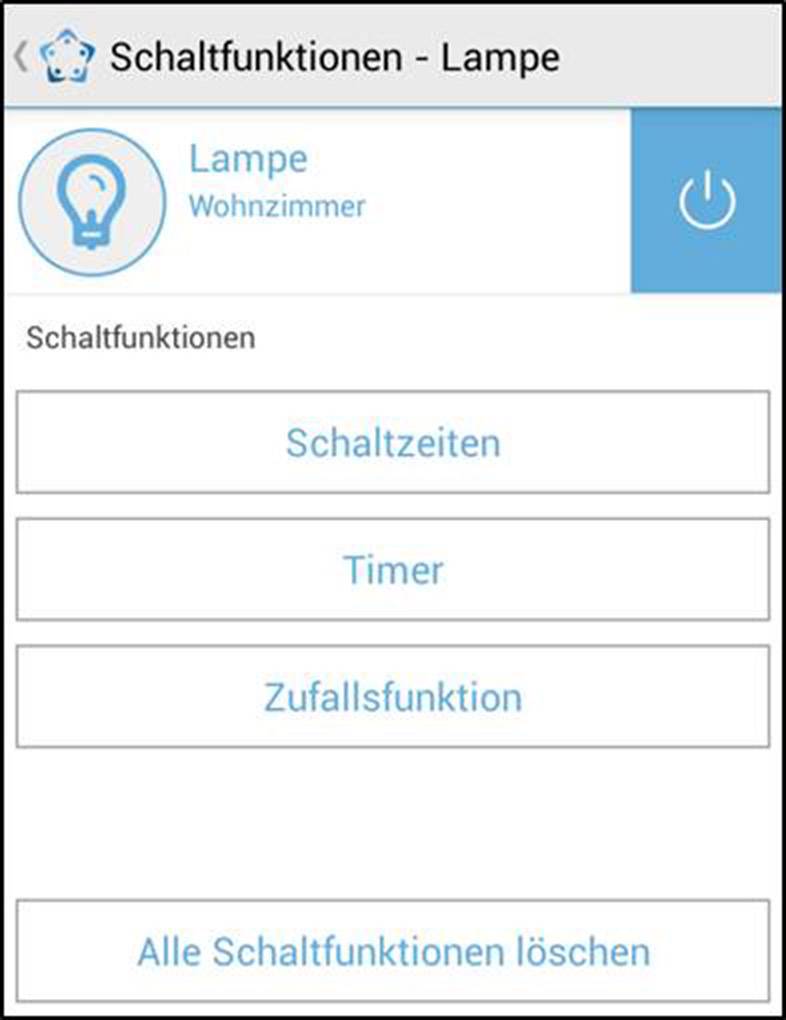
Task: Click the blue power button panel
Action: 706,200
